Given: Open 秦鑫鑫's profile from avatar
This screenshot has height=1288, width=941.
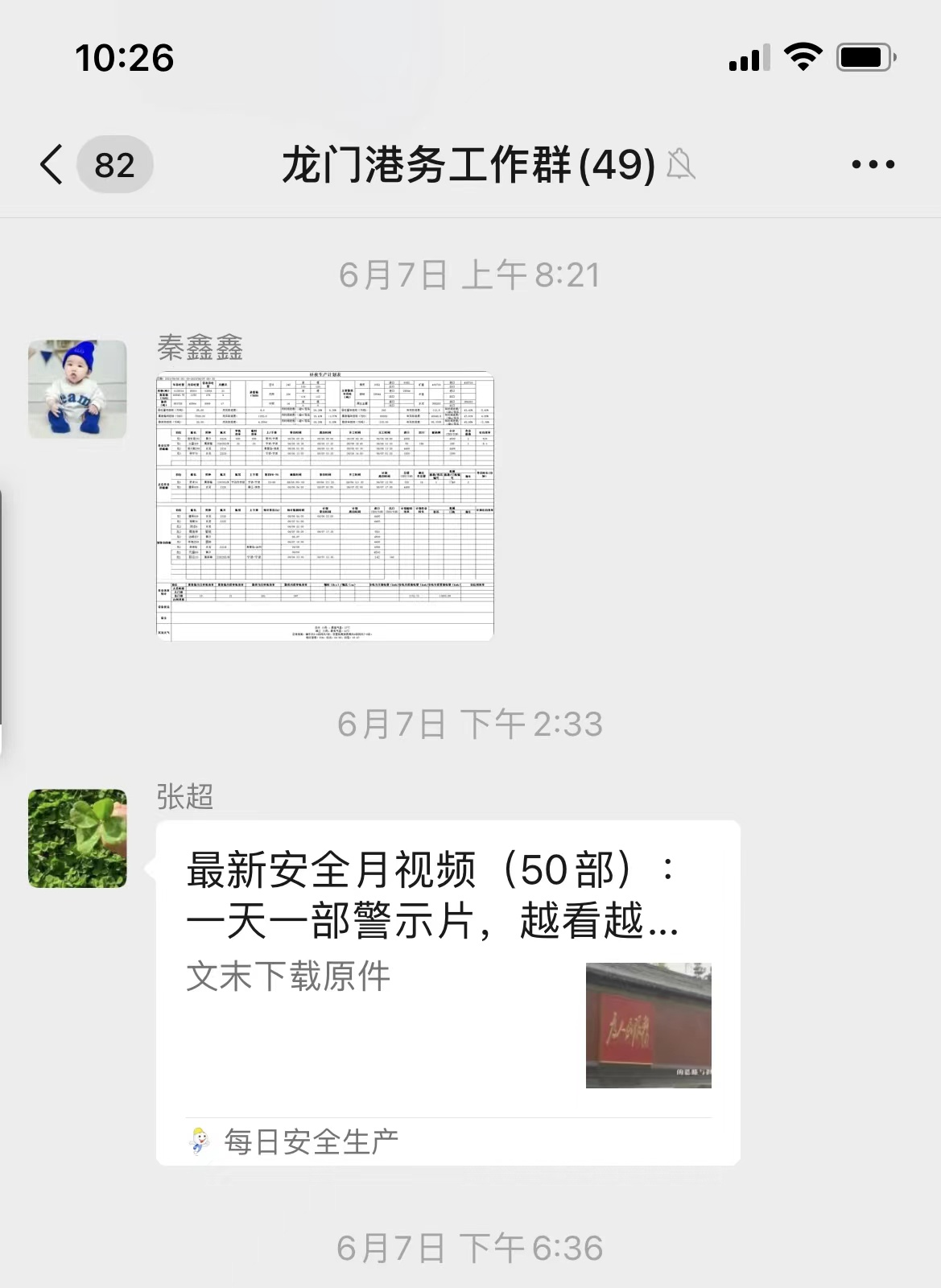Looking at the screenshot, I should point(77,390).
